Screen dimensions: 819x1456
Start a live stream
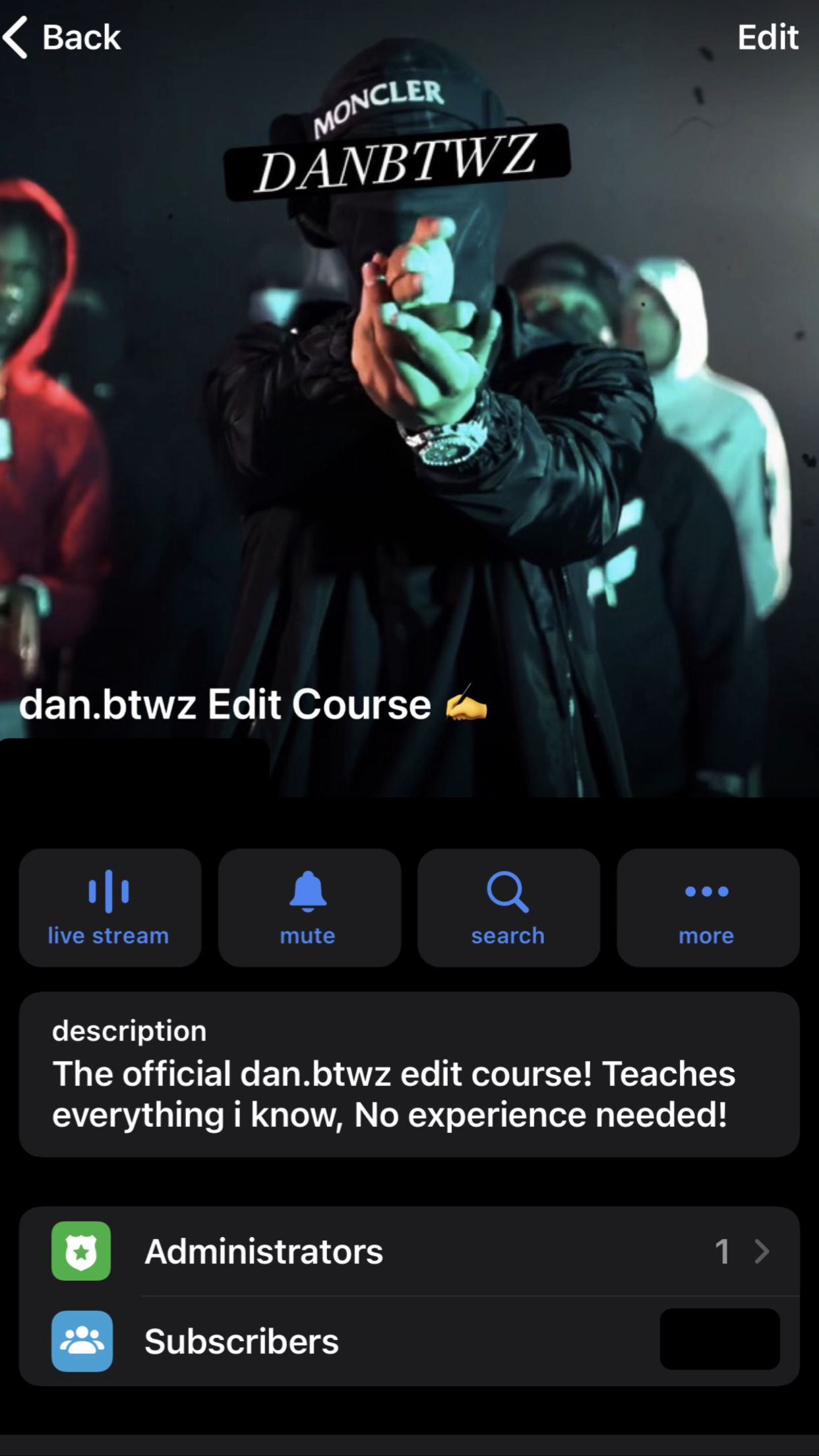(x=109, y=907)
